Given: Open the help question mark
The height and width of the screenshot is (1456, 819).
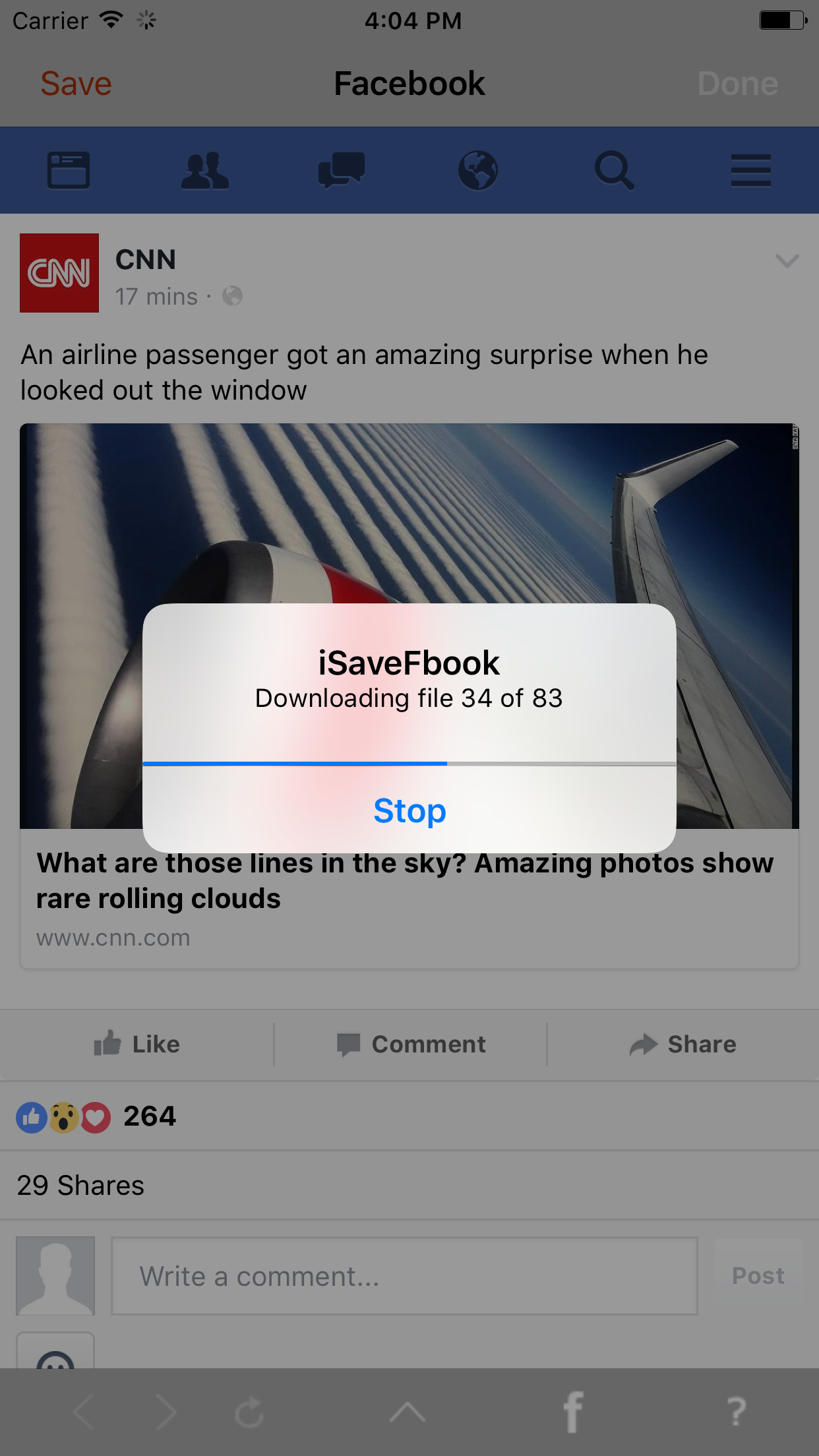Looking at the screenshot, I should (737, 1412).
